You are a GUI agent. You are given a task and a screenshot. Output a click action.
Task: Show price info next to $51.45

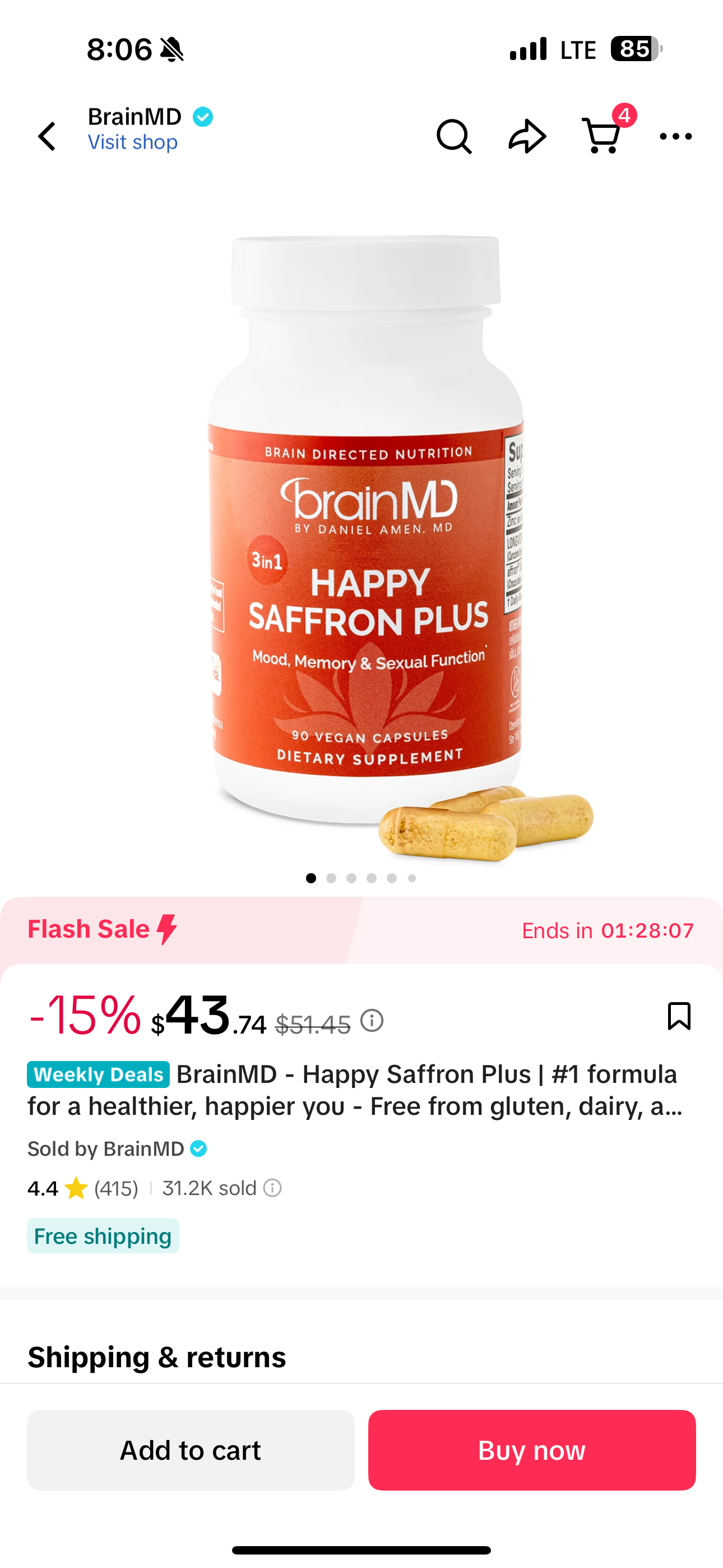[x=372, y=1020]
